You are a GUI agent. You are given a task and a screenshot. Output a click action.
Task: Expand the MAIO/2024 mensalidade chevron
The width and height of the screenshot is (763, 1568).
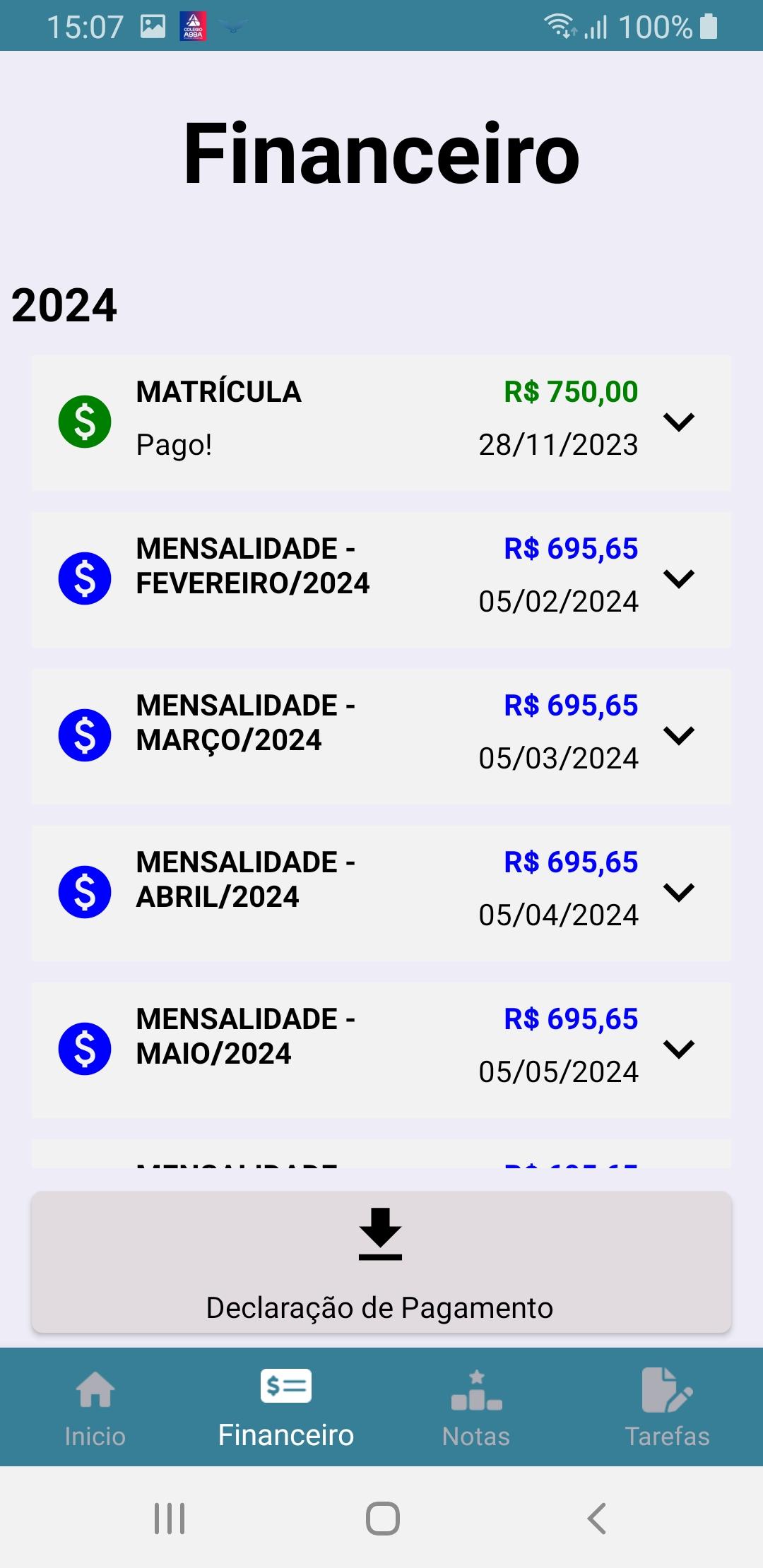[679, 1050]
